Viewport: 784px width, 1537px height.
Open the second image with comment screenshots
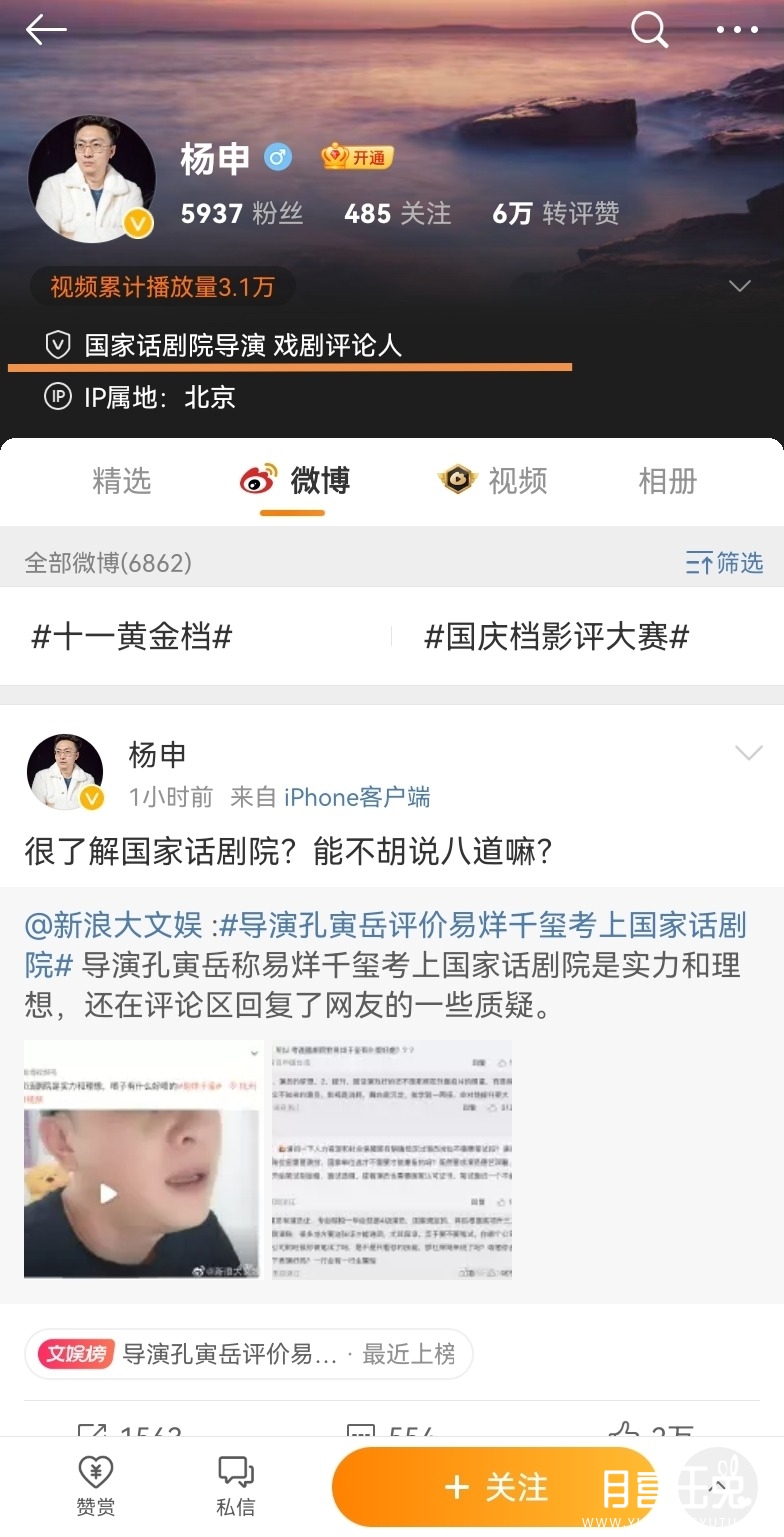[392, 1159]
